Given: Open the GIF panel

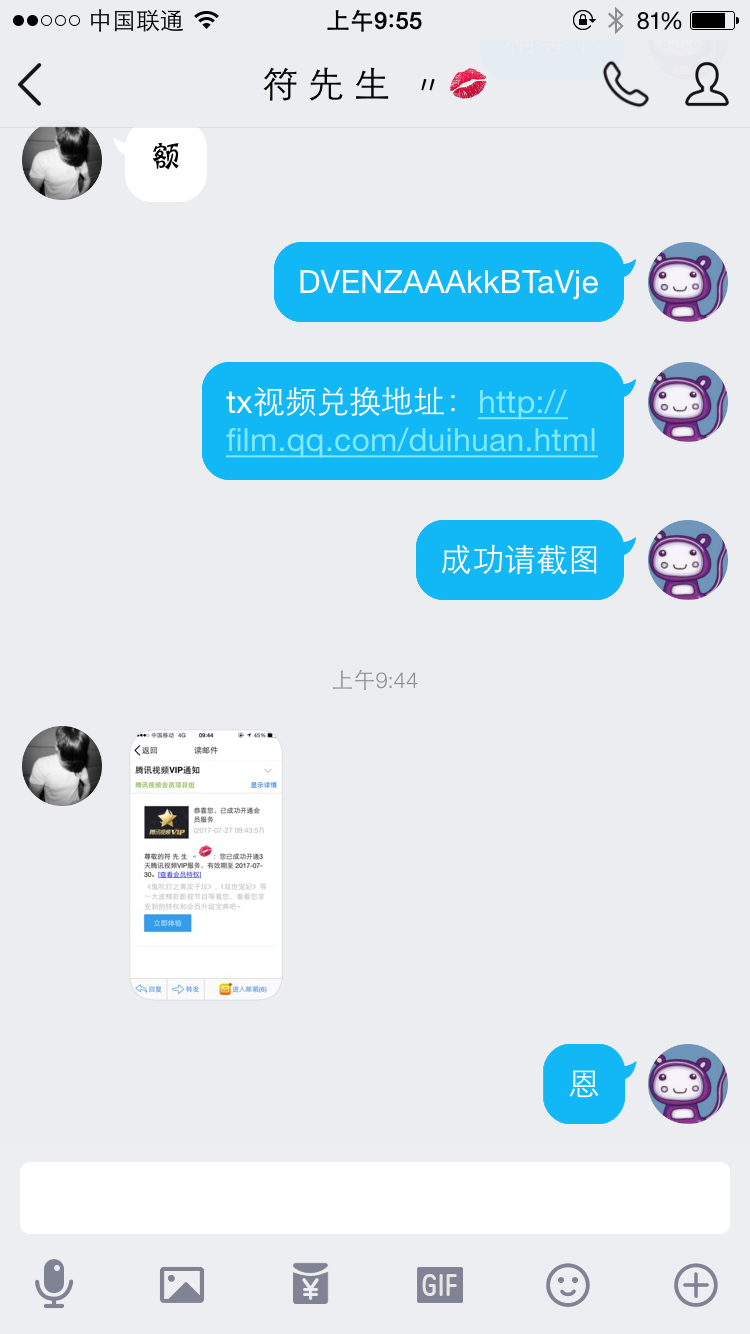Looking at the screenshot, I should (440, 1285).
